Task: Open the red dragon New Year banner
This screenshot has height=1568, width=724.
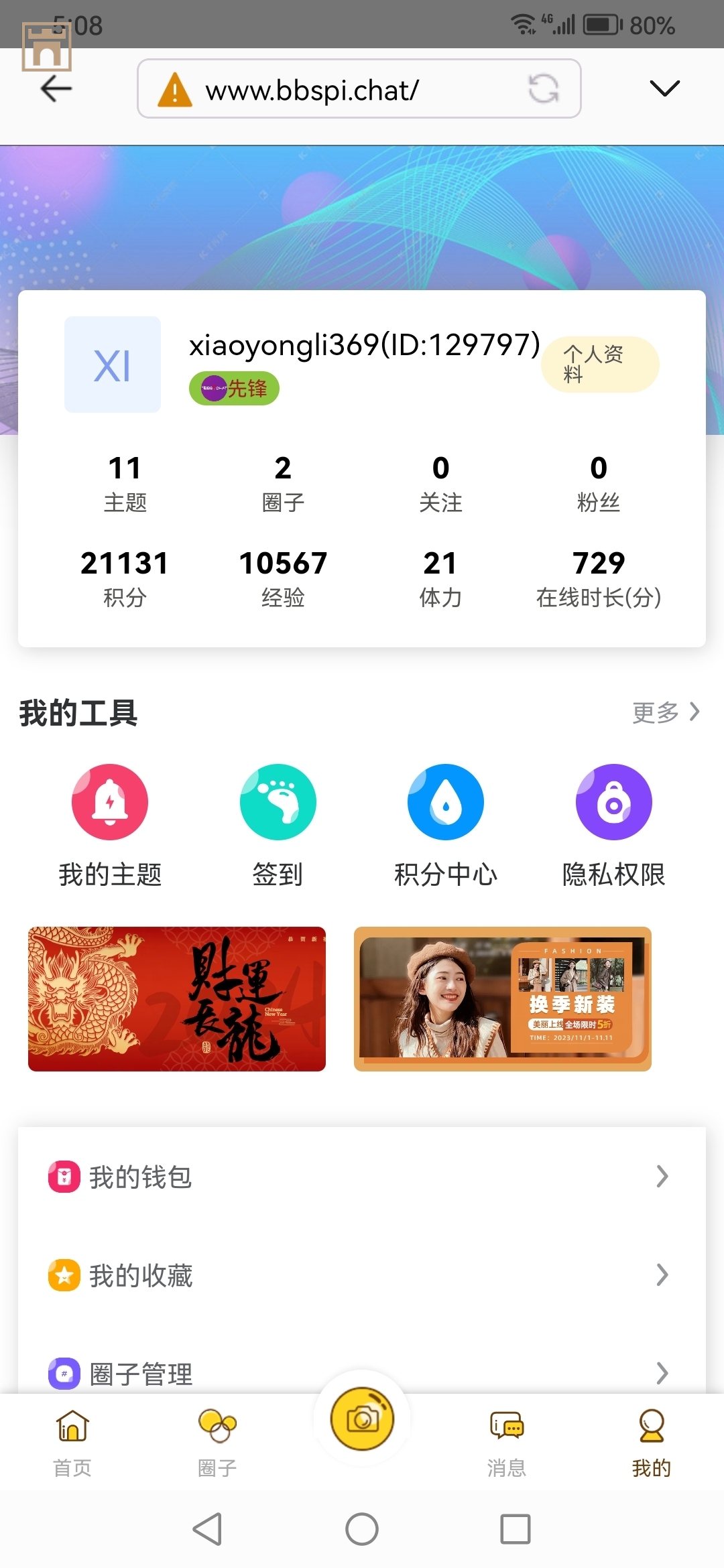Action: (x=177, y=998)
